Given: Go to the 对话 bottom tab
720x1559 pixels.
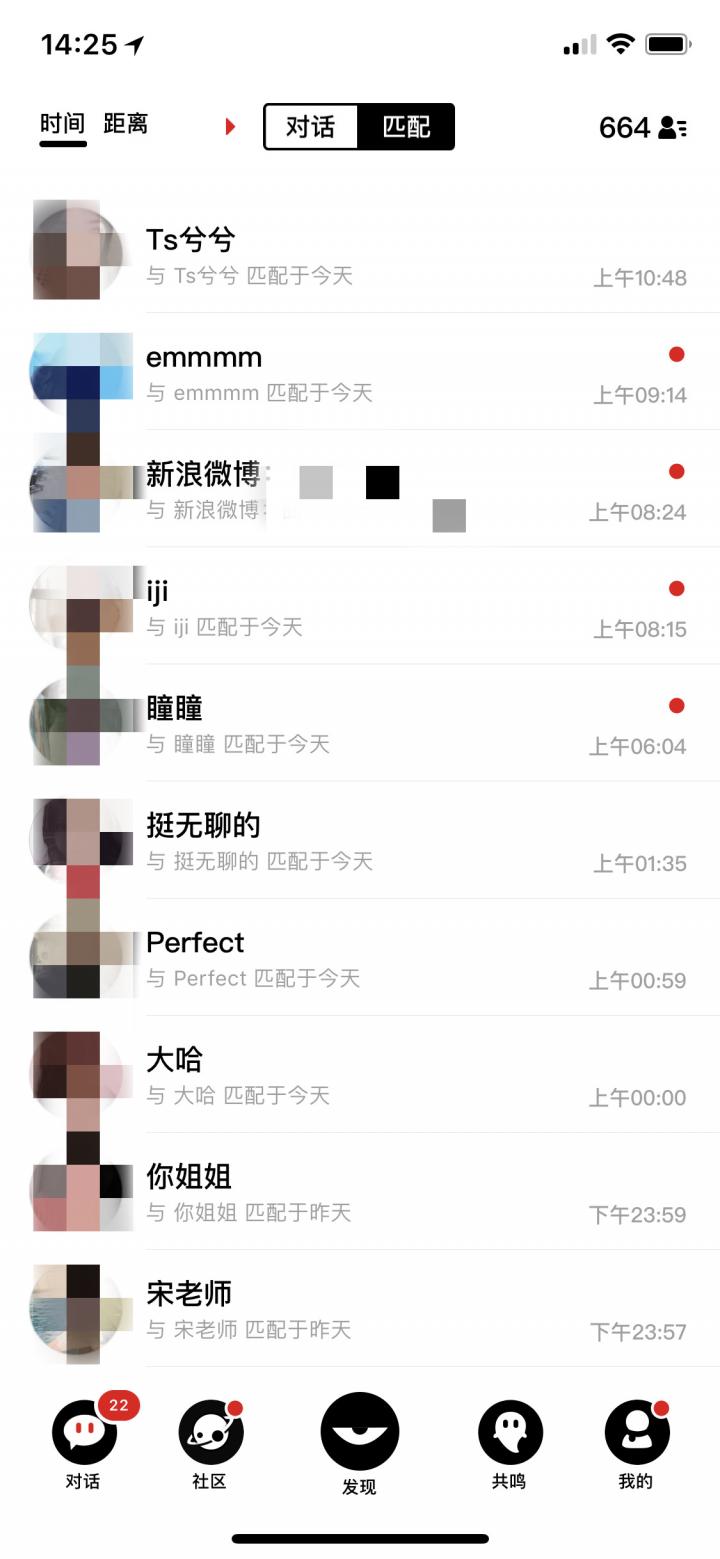Looking at the screenshot, I should (84, 1443).
